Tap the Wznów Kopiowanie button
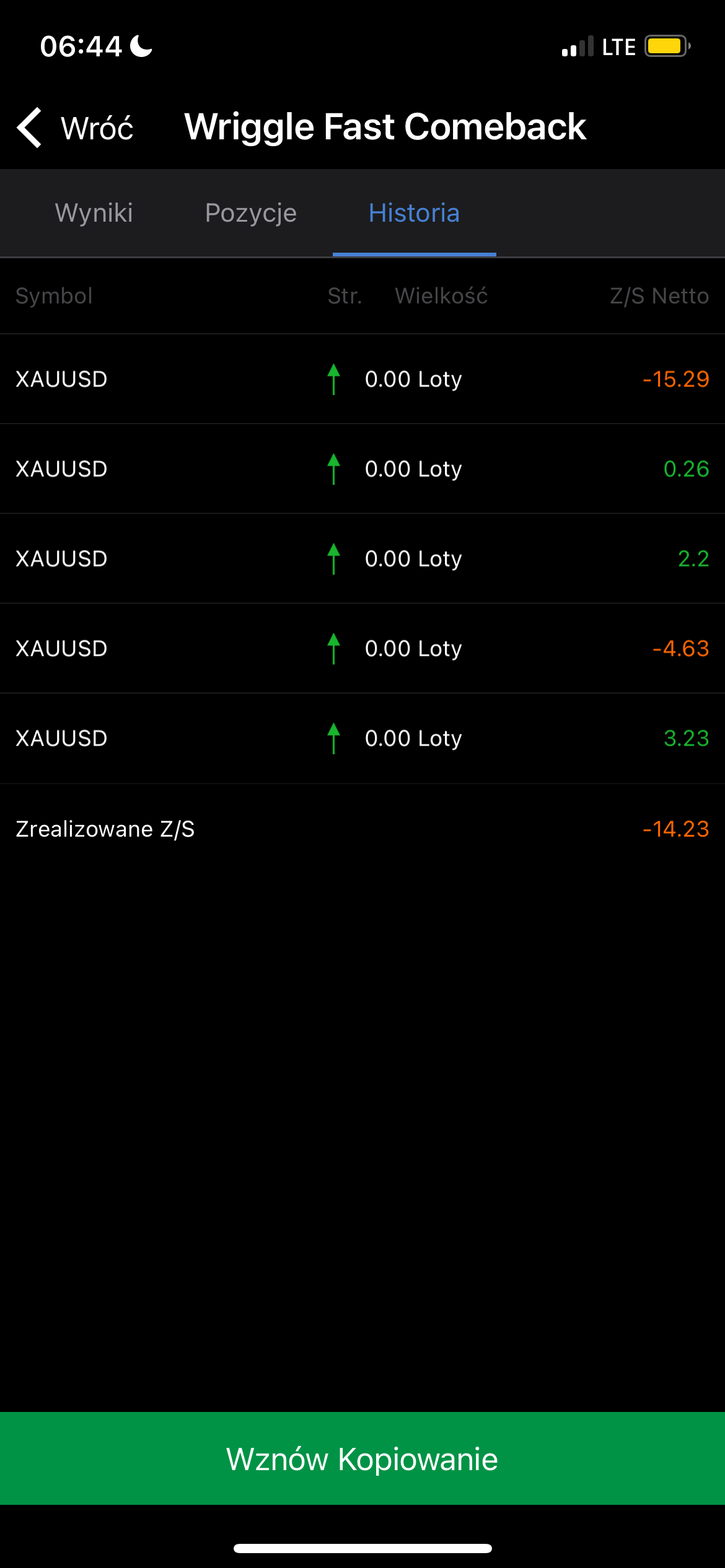This screenshot has height=1568, width=725. 362,1458
